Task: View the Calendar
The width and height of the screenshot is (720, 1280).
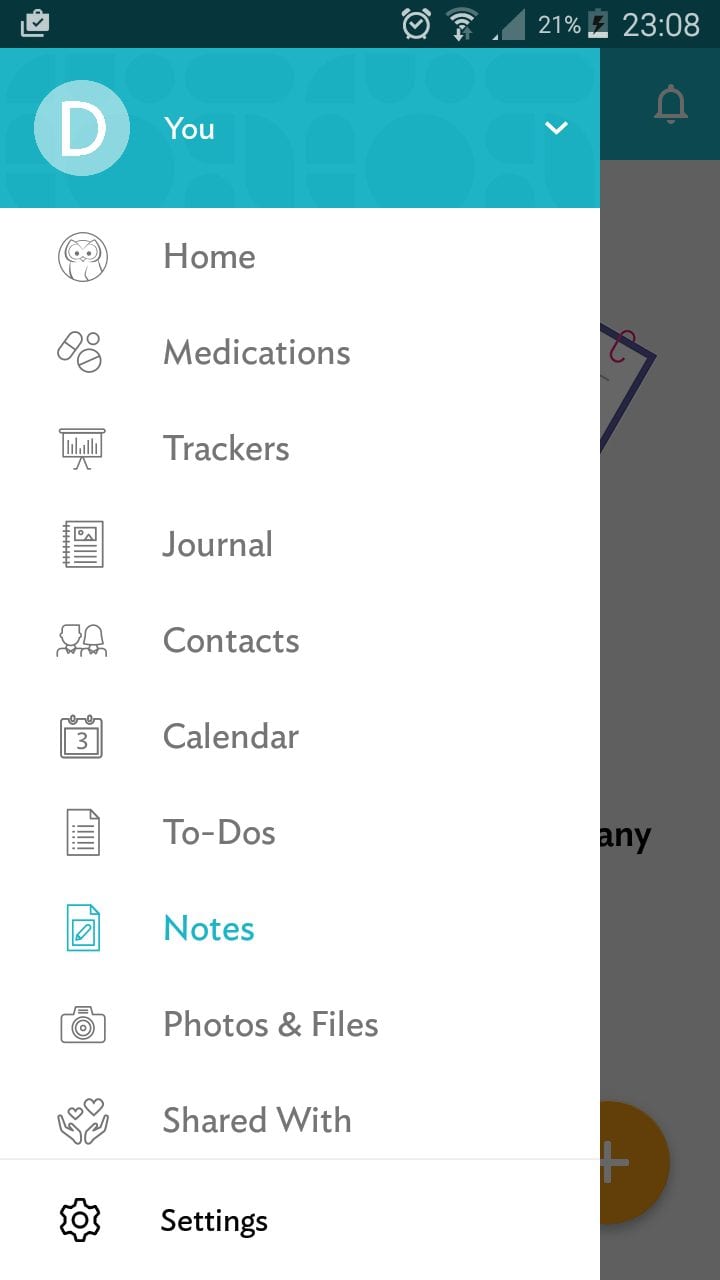Action: [300, 737]
